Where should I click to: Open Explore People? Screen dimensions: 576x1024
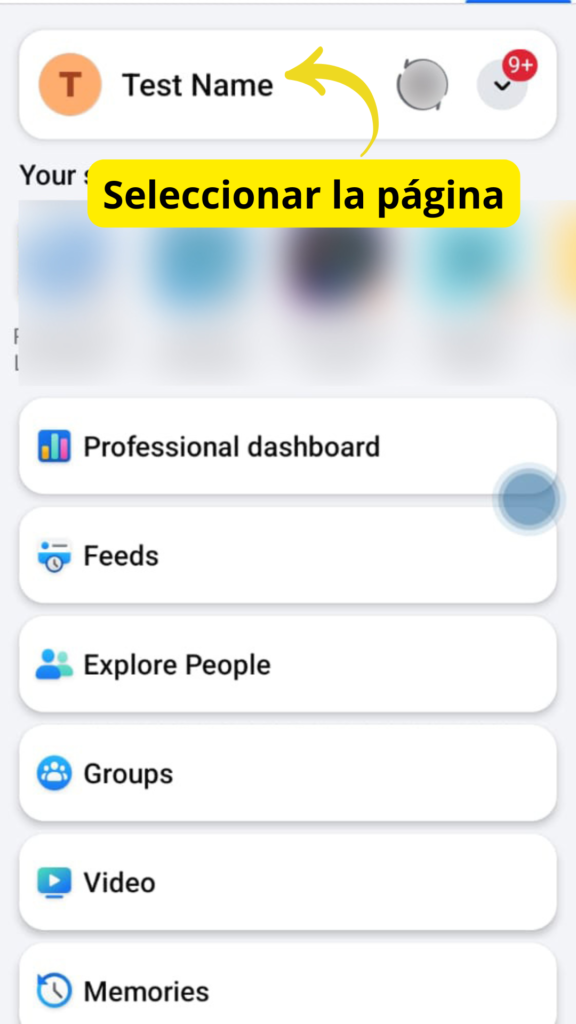coord(288,665)
